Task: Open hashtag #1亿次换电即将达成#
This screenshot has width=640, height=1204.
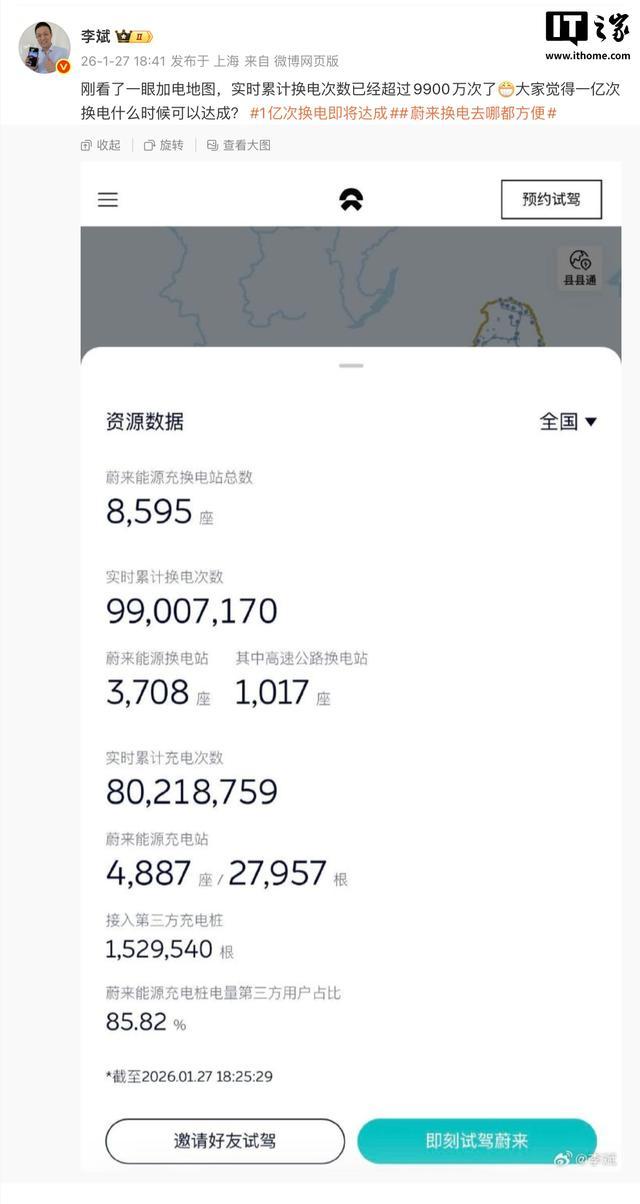Action: click(317, 113)
